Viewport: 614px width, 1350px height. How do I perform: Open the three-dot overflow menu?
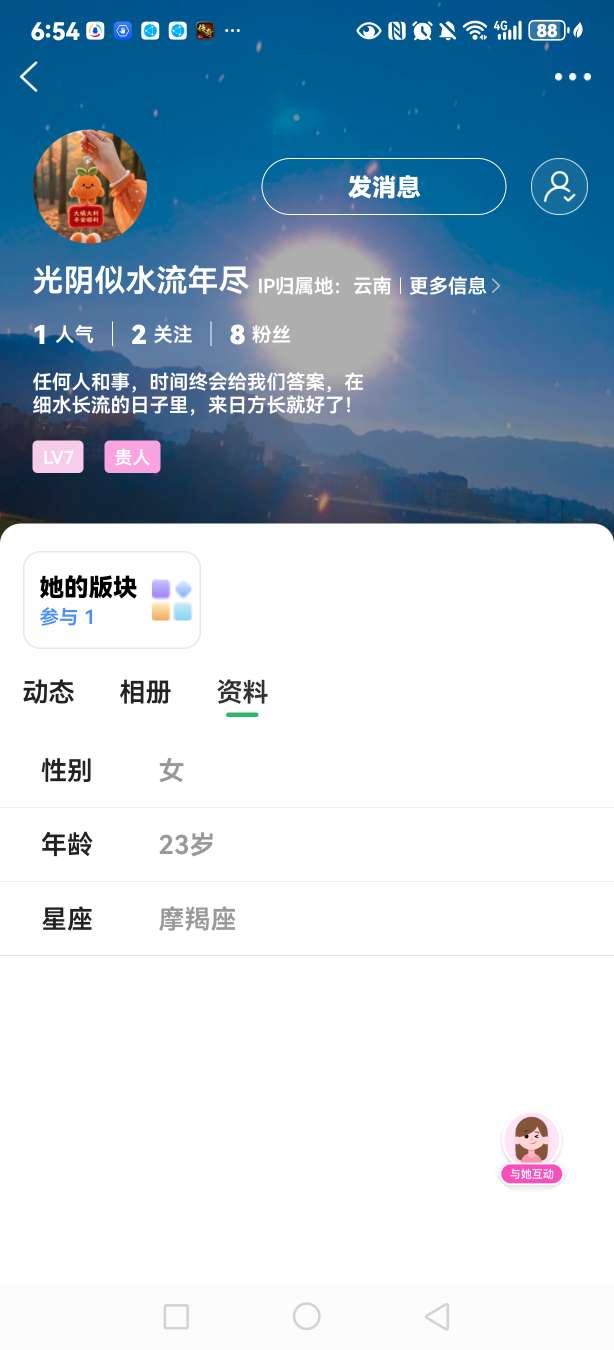click(x=572, y=77)
